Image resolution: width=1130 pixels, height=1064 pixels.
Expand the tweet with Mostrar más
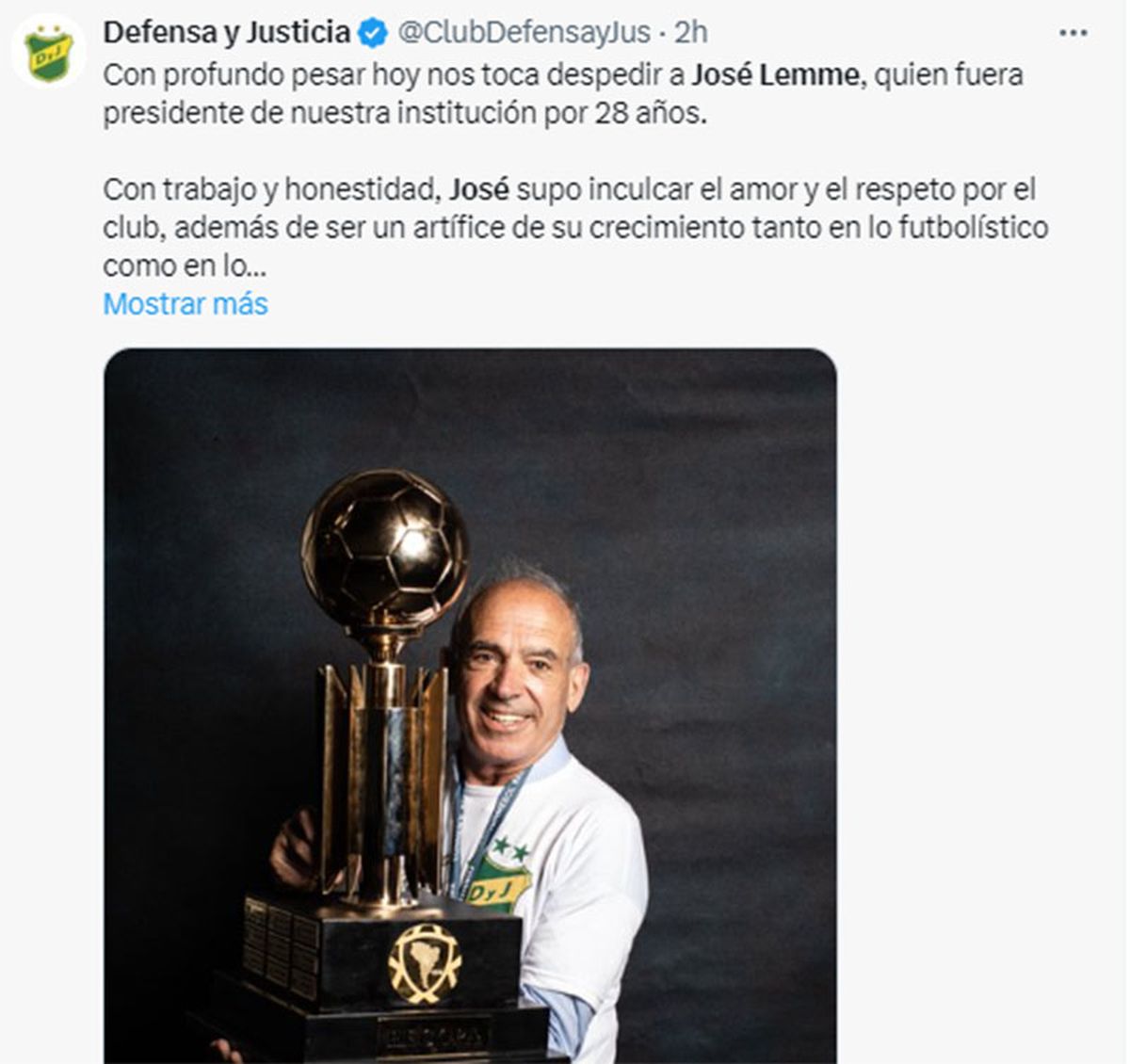click(186, 304)
